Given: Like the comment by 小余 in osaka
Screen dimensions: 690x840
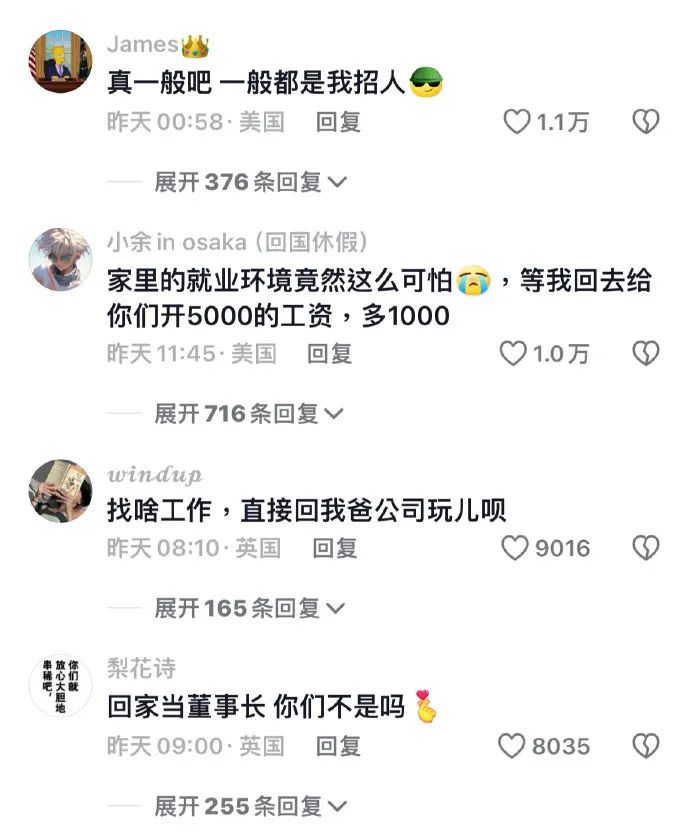Looking at the screenshot, I should click(x=513, y=353).
